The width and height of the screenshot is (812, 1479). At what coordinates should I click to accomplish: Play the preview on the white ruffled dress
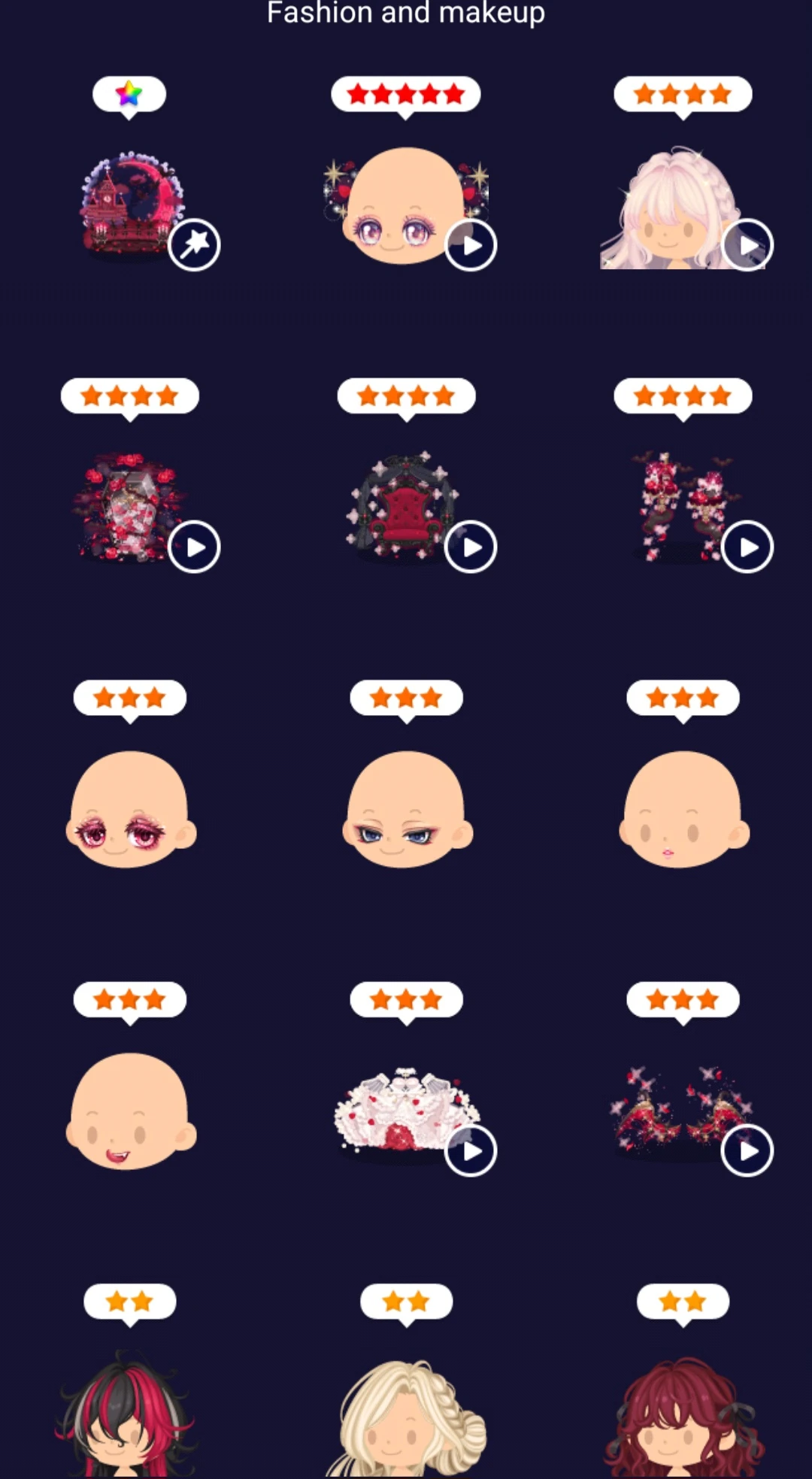click(x=470, y=1150)
